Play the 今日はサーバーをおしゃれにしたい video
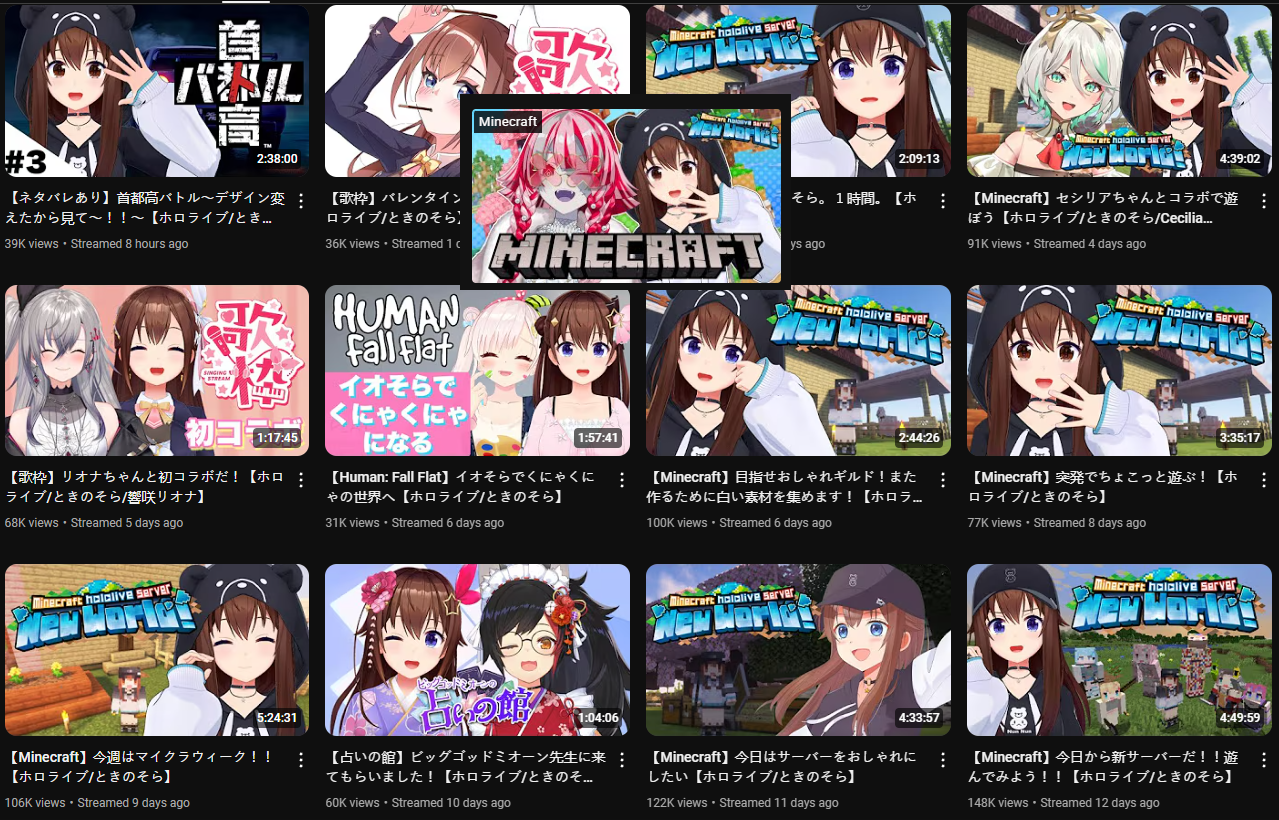This screenshot has height=820, width=1279. tap(797, 650)
